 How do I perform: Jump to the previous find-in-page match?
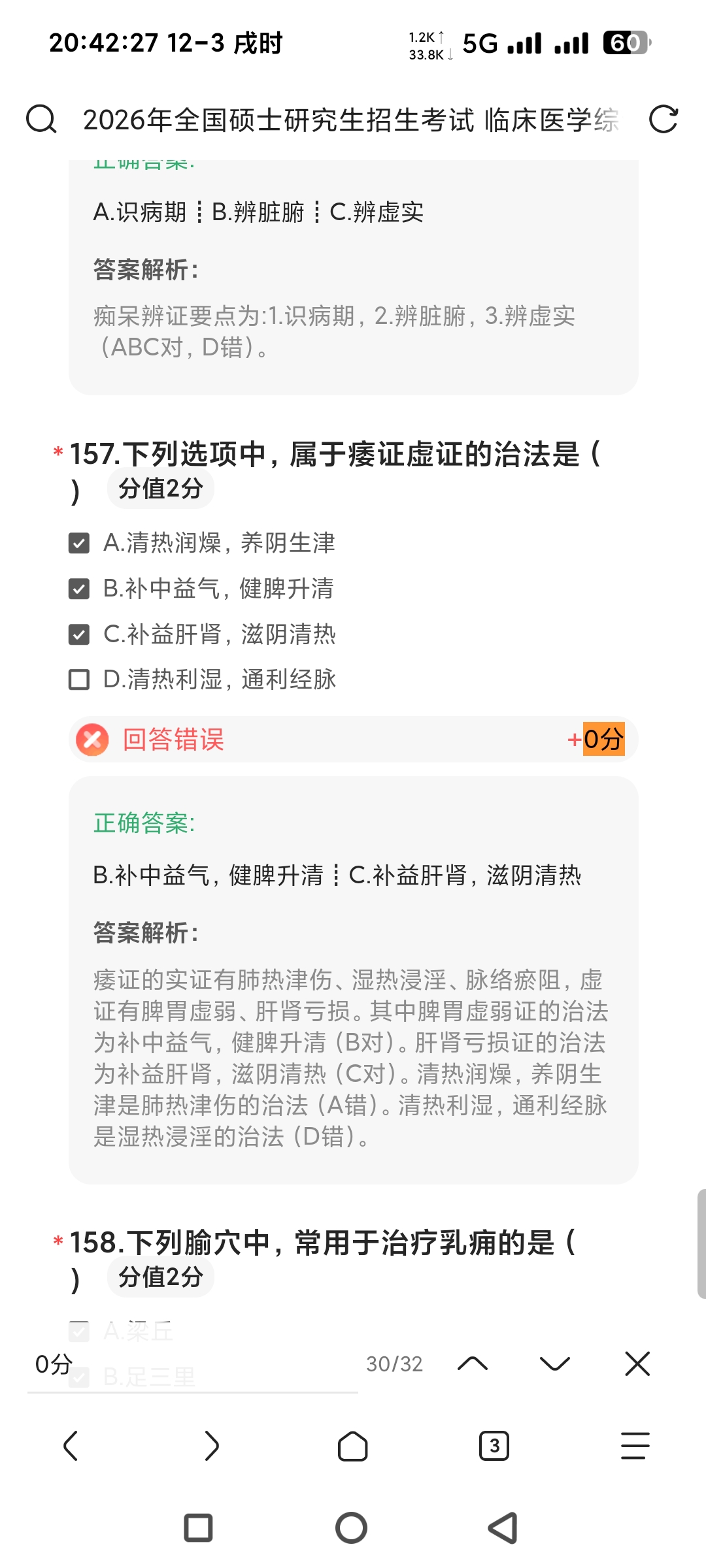[x=473, y=1364]
